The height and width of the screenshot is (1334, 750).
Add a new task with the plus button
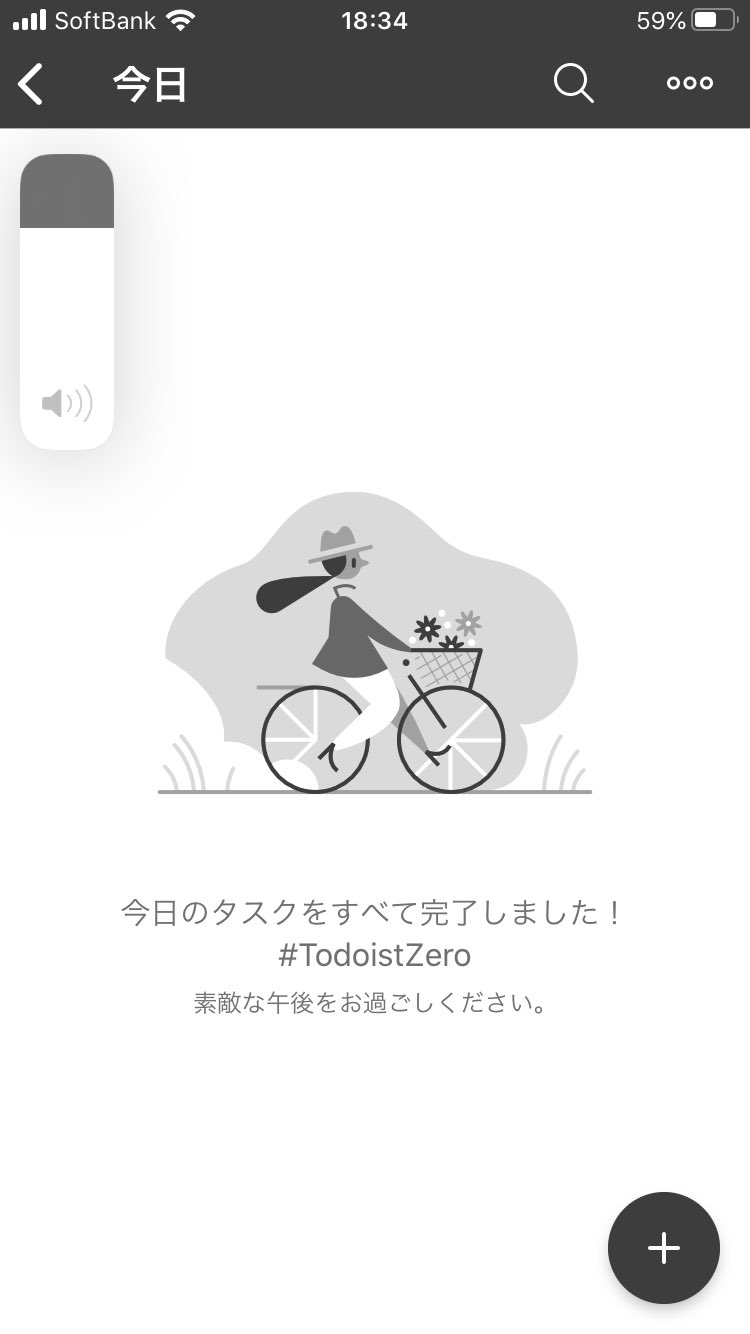[x=664, y=1247]
